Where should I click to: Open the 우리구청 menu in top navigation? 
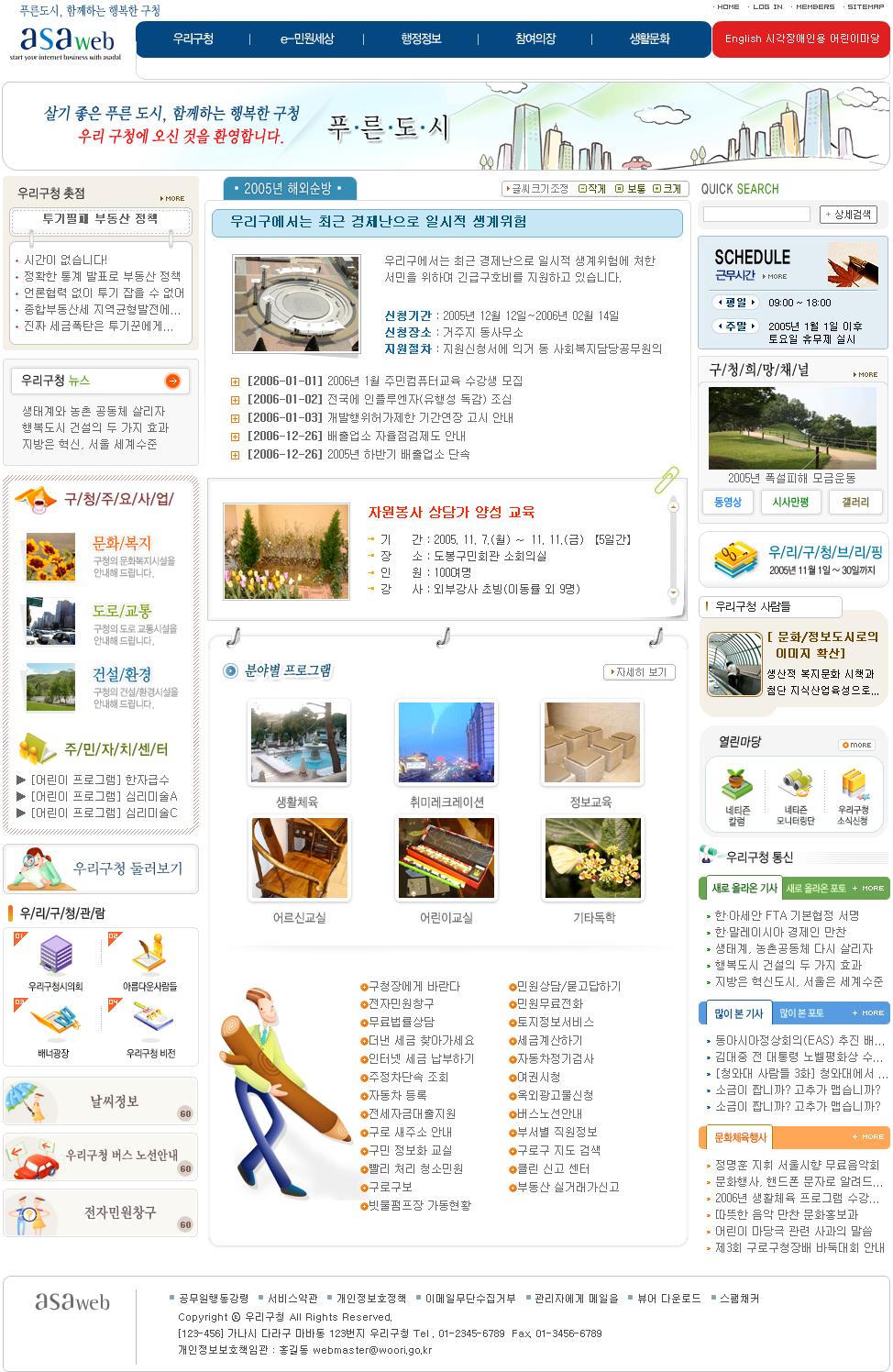click(193, 39)
